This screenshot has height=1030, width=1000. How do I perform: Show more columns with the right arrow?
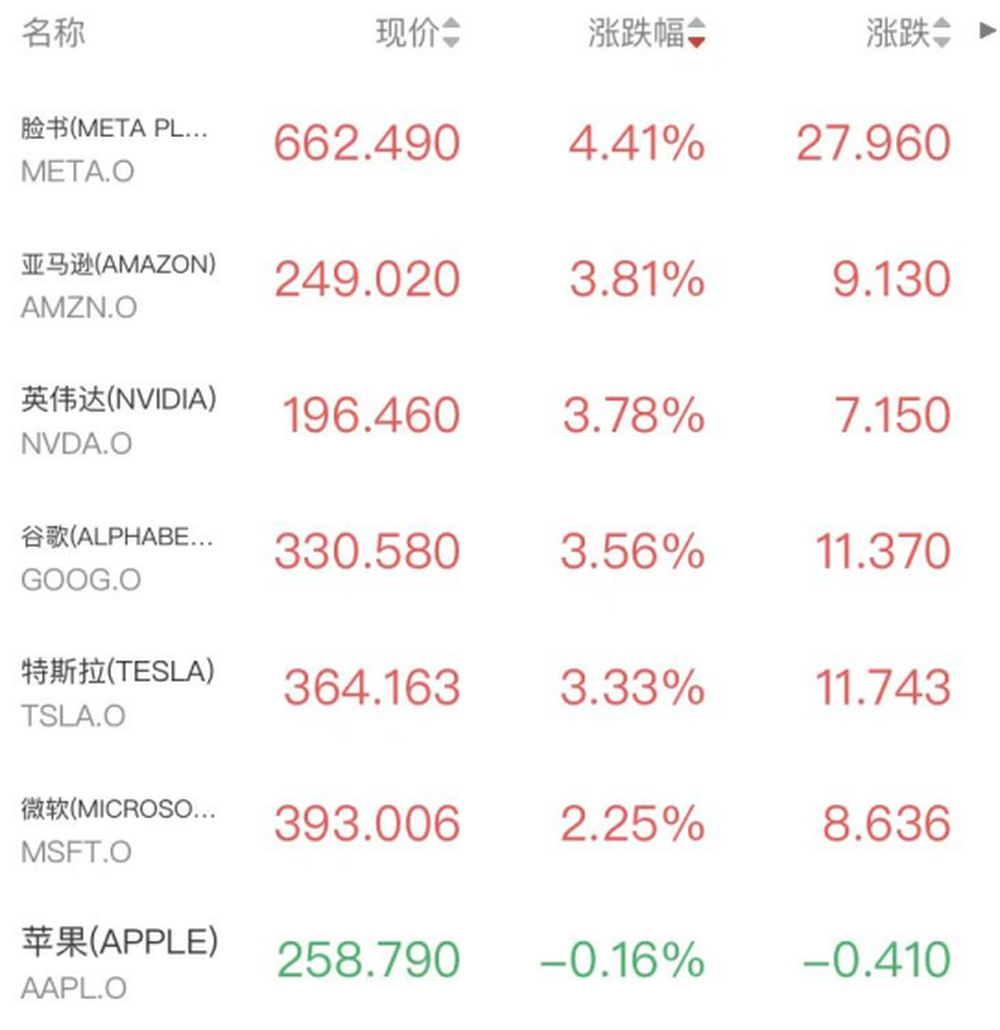[987, 31]
